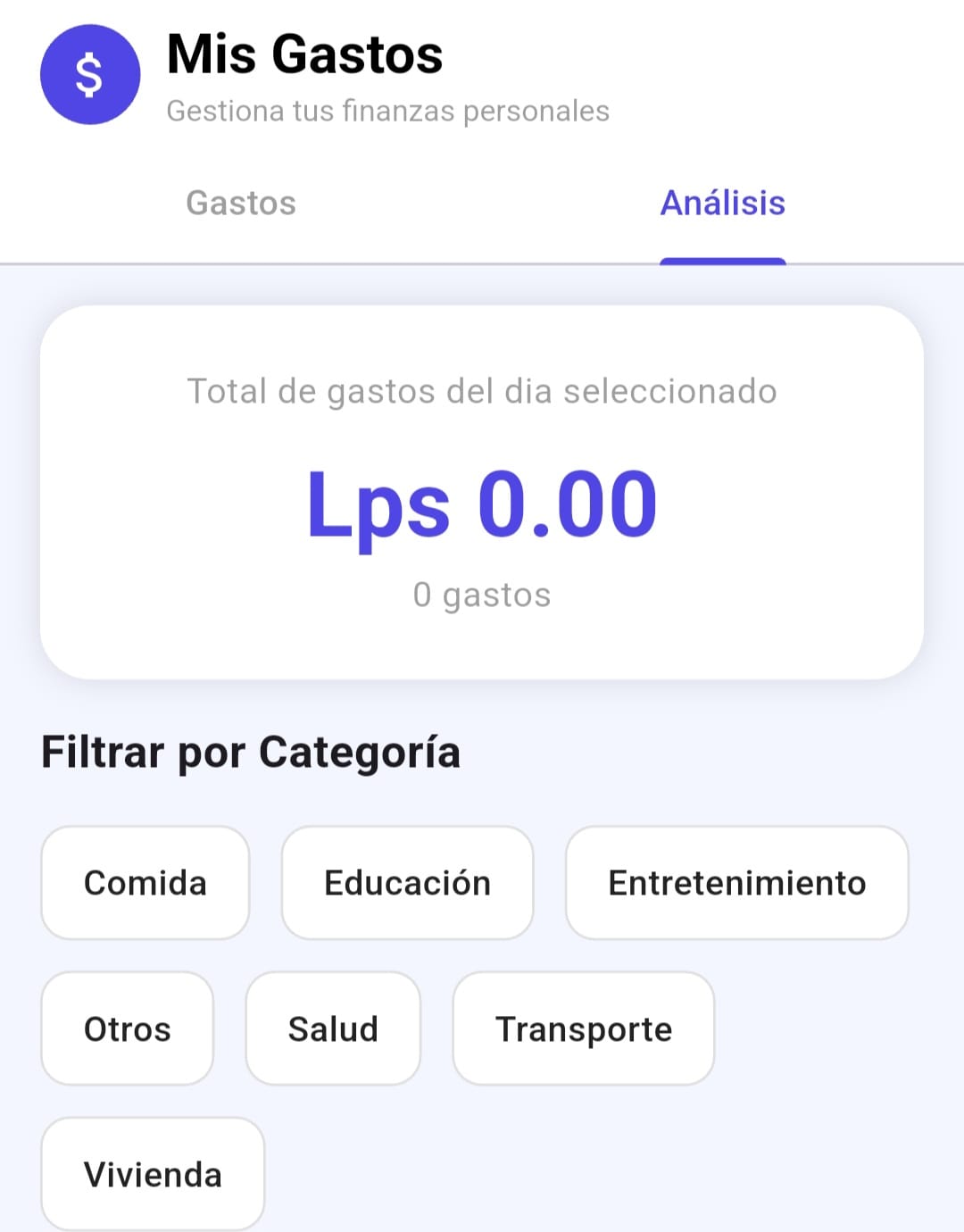Click the daily expense total card
This screenshot has height=1232, width=964.
(x=482, y=491)
